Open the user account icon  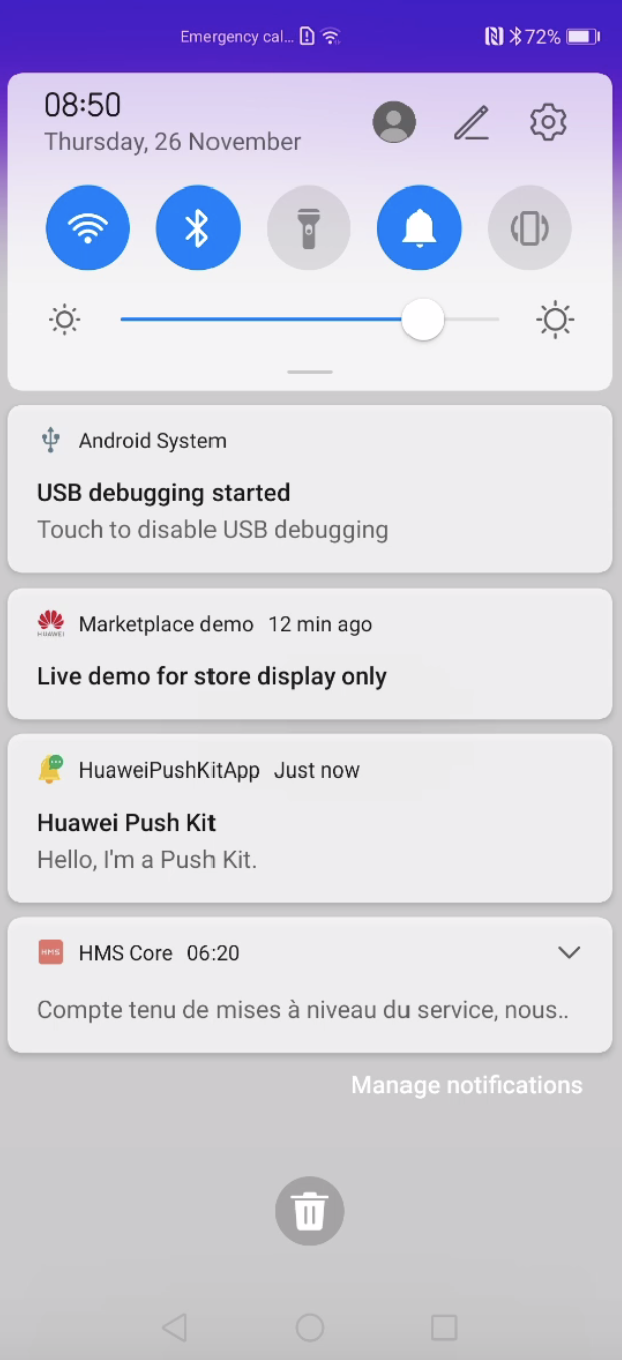pos(394,123)
